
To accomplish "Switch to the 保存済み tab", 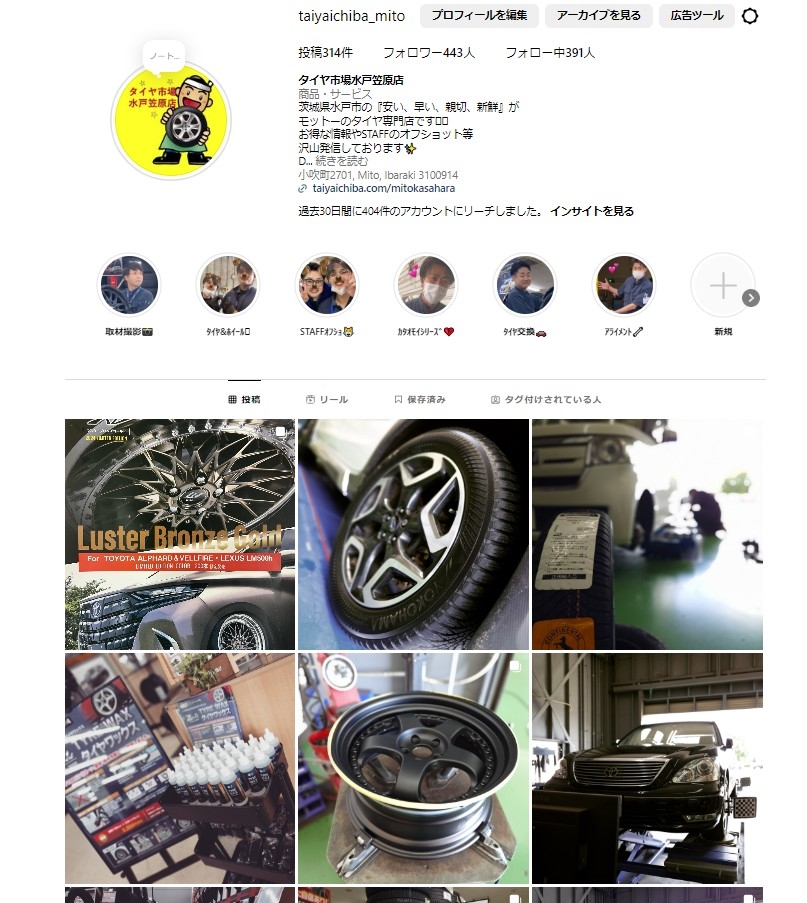I will 420,400.
